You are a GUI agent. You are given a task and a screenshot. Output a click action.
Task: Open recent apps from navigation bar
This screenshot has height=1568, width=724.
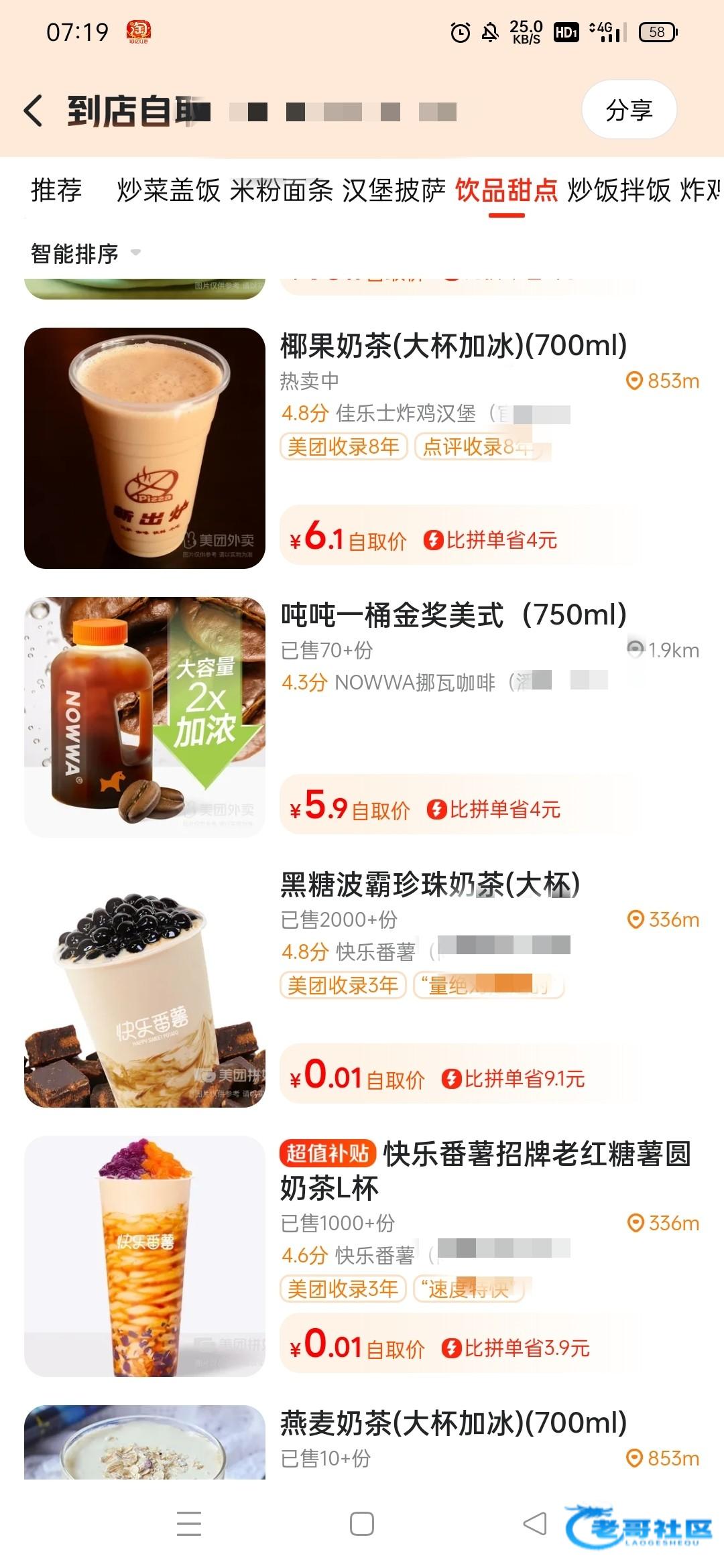coord(189,1524)
